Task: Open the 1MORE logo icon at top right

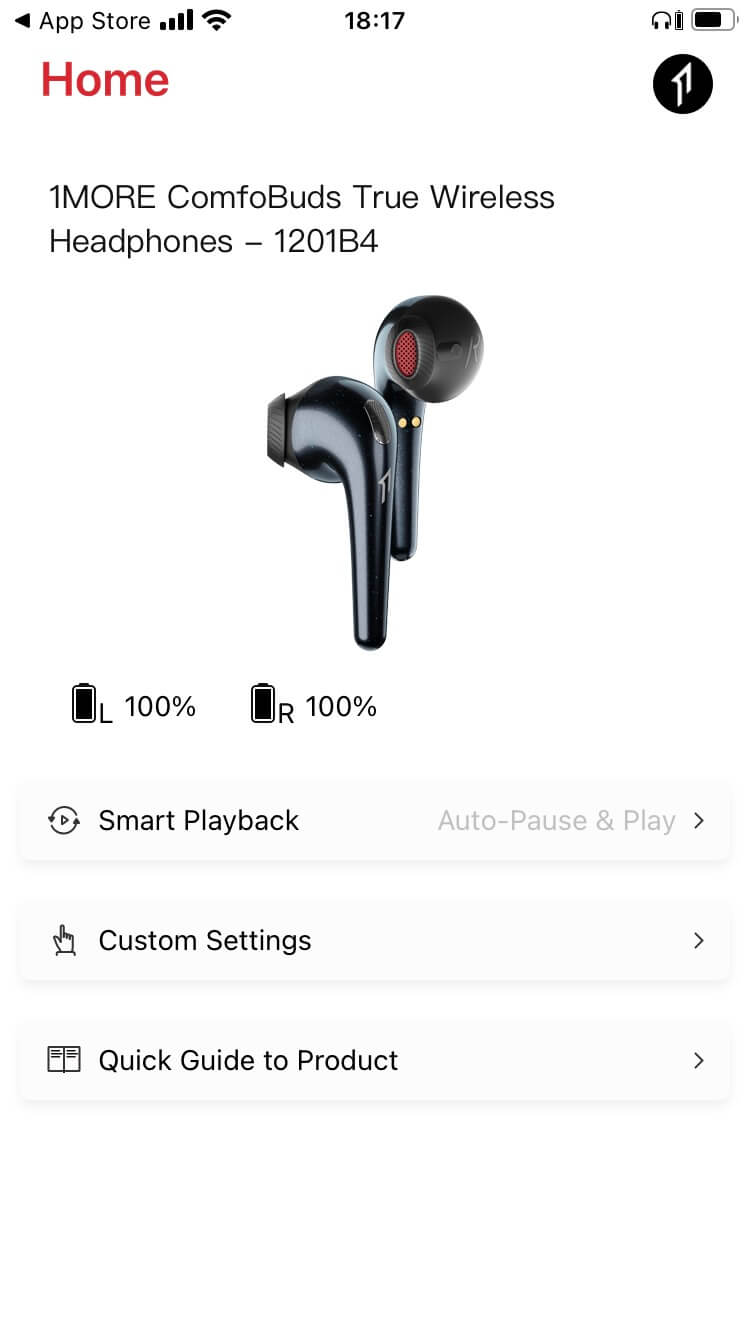Action: [682, 84]
